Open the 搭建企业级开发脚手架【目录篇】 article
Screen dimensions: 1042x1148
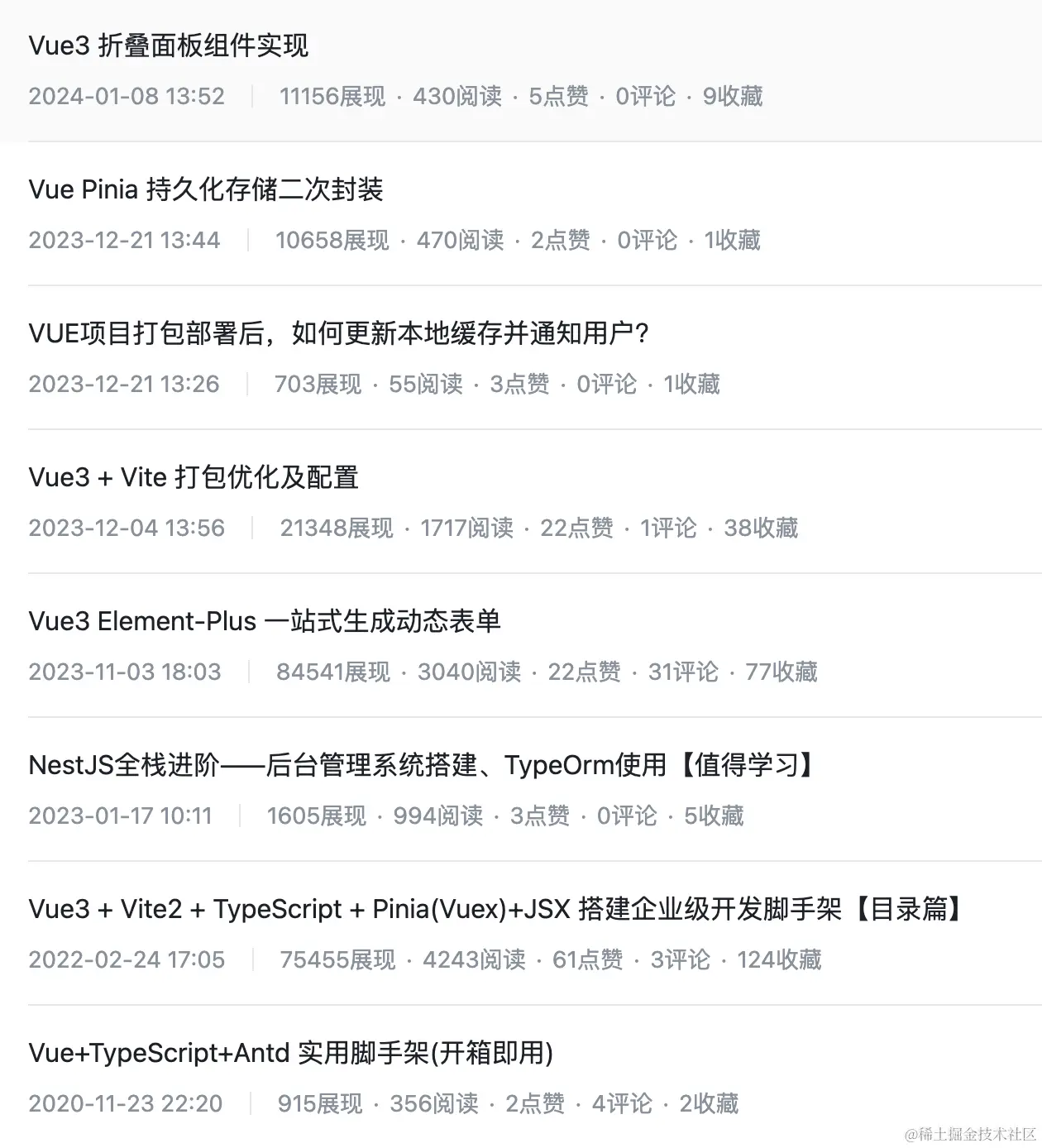point(496,909)
